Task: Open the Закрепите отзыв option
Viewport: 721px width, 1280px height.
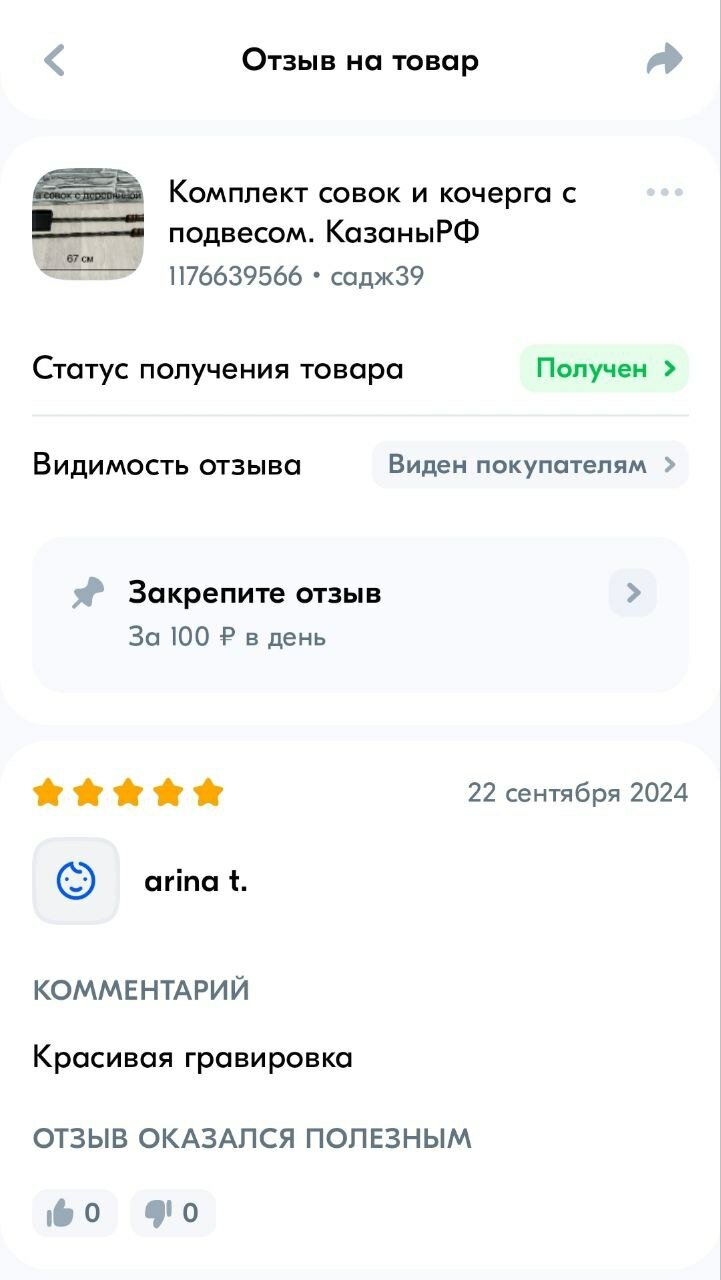Action: click(x=360, y=614)
